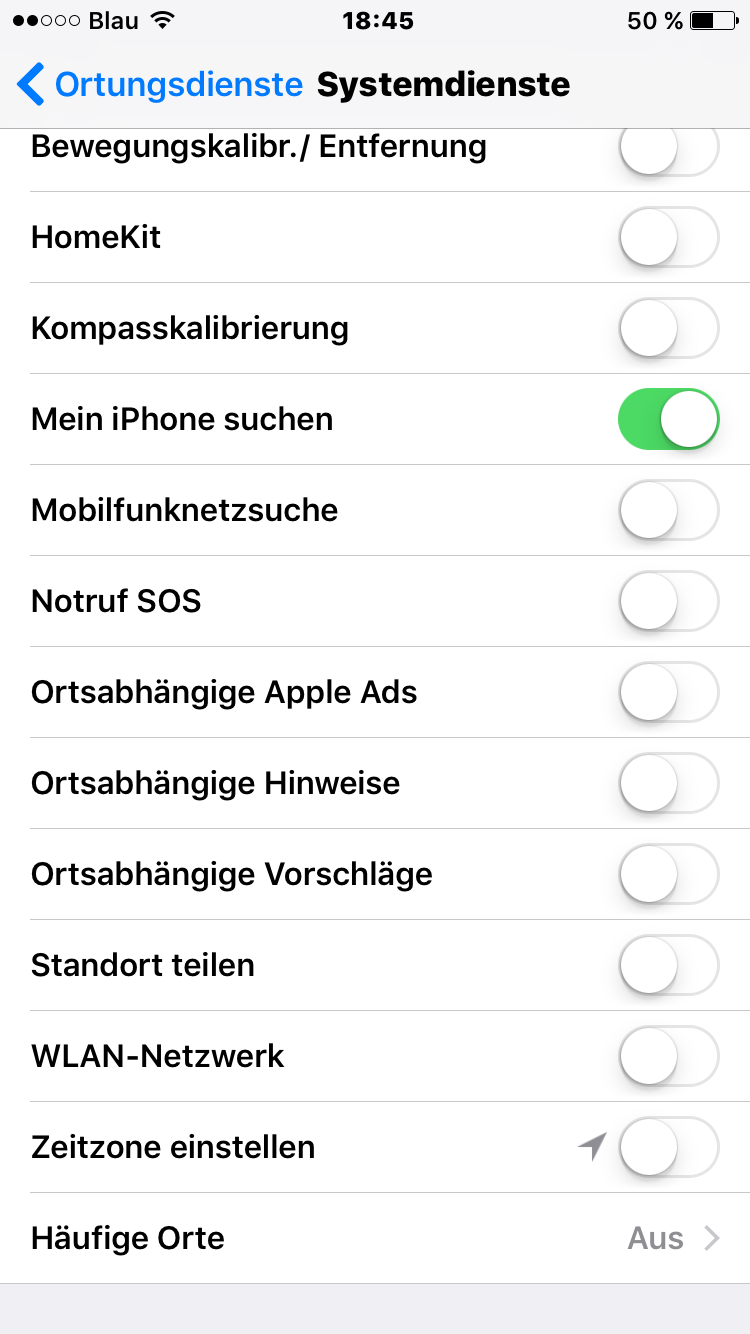Viewport: 750px width, 1334px height.
Task: Toggle Kompasskalibrierung on
Action: [x=669, y=328]
